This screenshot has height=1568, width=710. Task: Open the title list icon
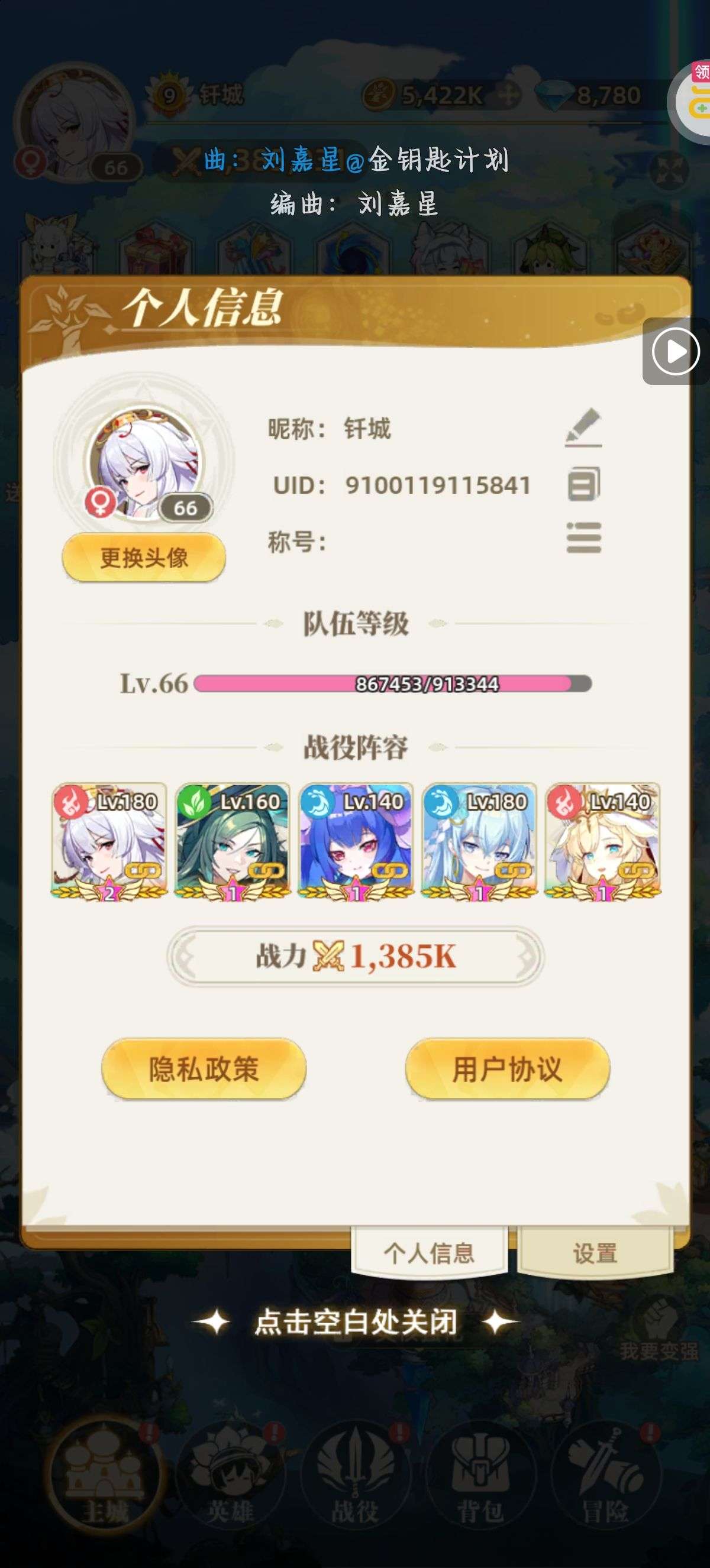point(583,538)
